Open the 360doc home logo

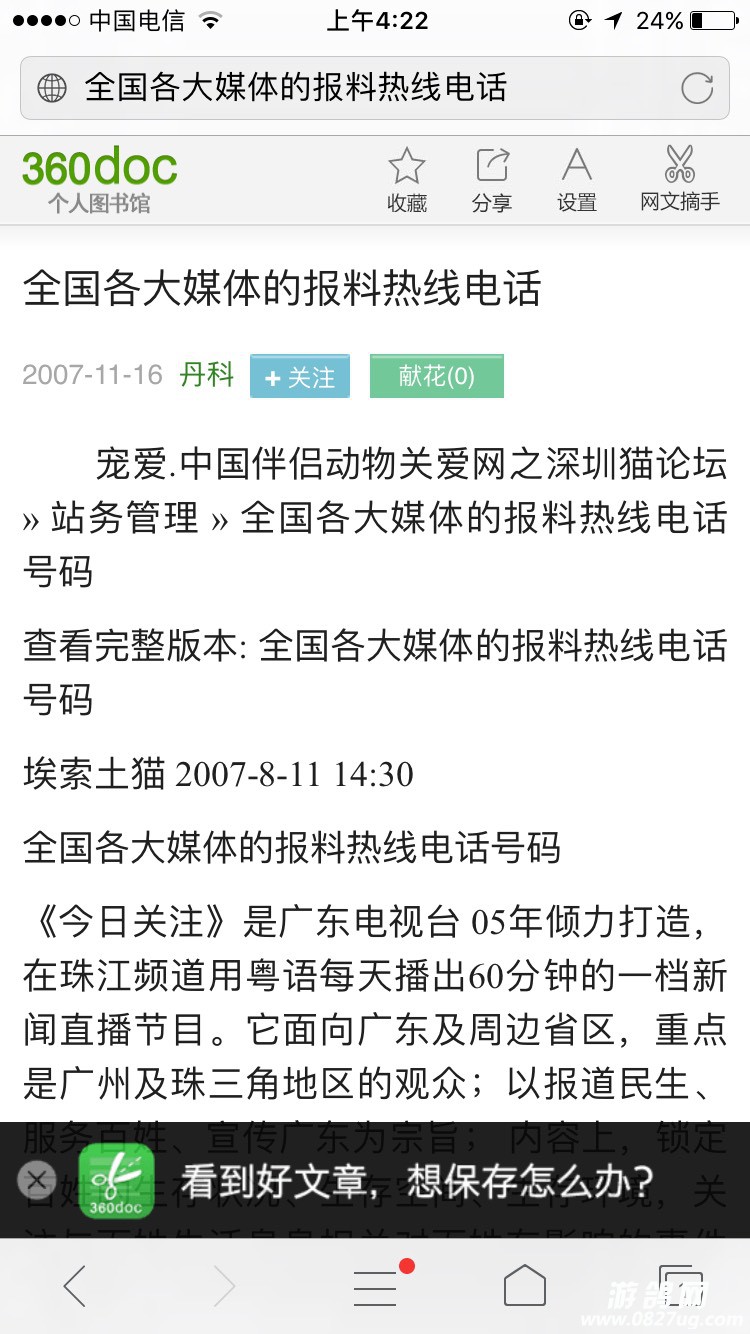[x=99, y=180]
